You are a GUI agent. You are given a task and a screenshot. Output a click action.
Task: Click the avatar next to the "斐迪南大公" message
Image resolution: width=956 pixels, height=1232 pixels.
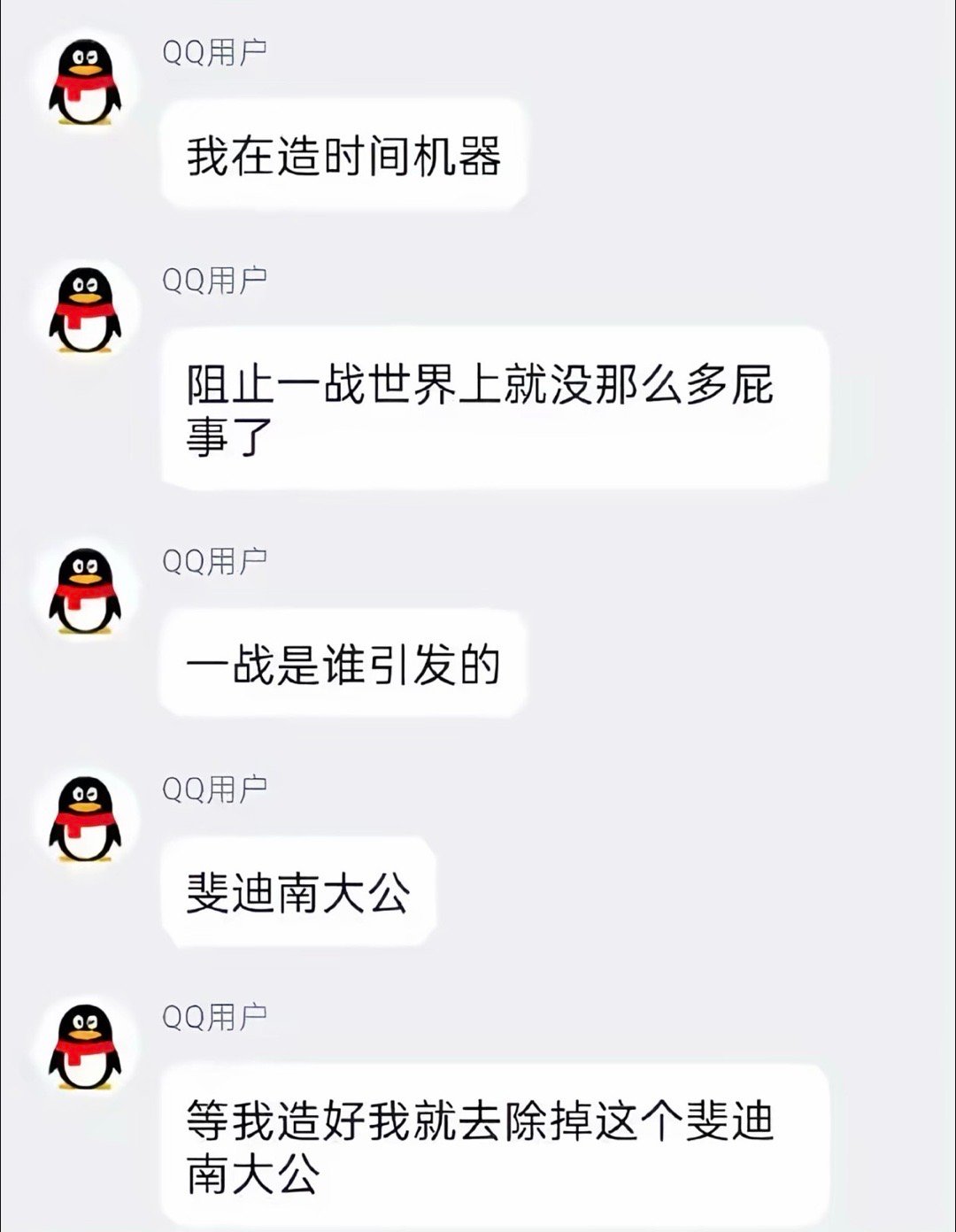point(84,819)
